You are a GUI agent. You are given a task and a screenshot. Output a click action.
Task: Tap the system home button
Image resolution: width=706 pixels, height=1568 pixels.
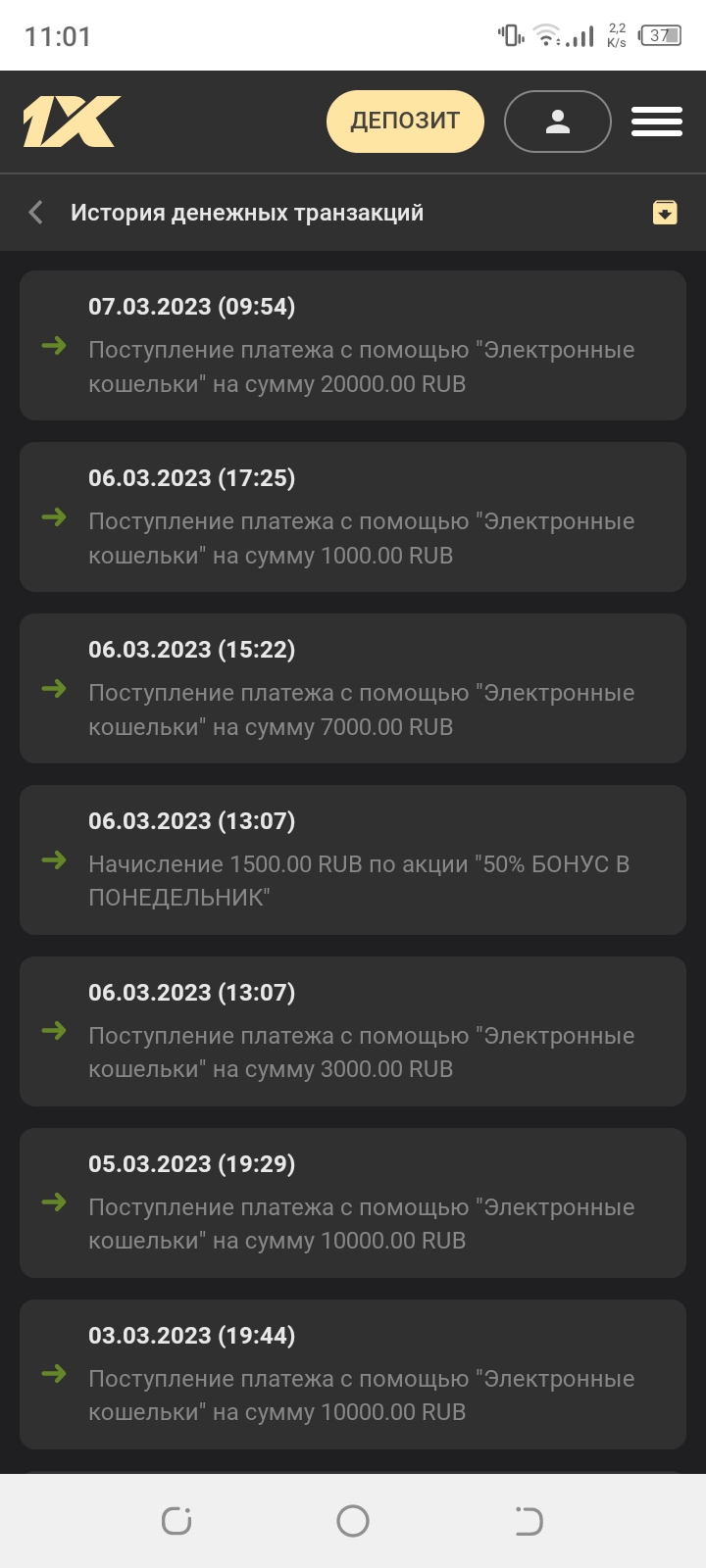353,1521
